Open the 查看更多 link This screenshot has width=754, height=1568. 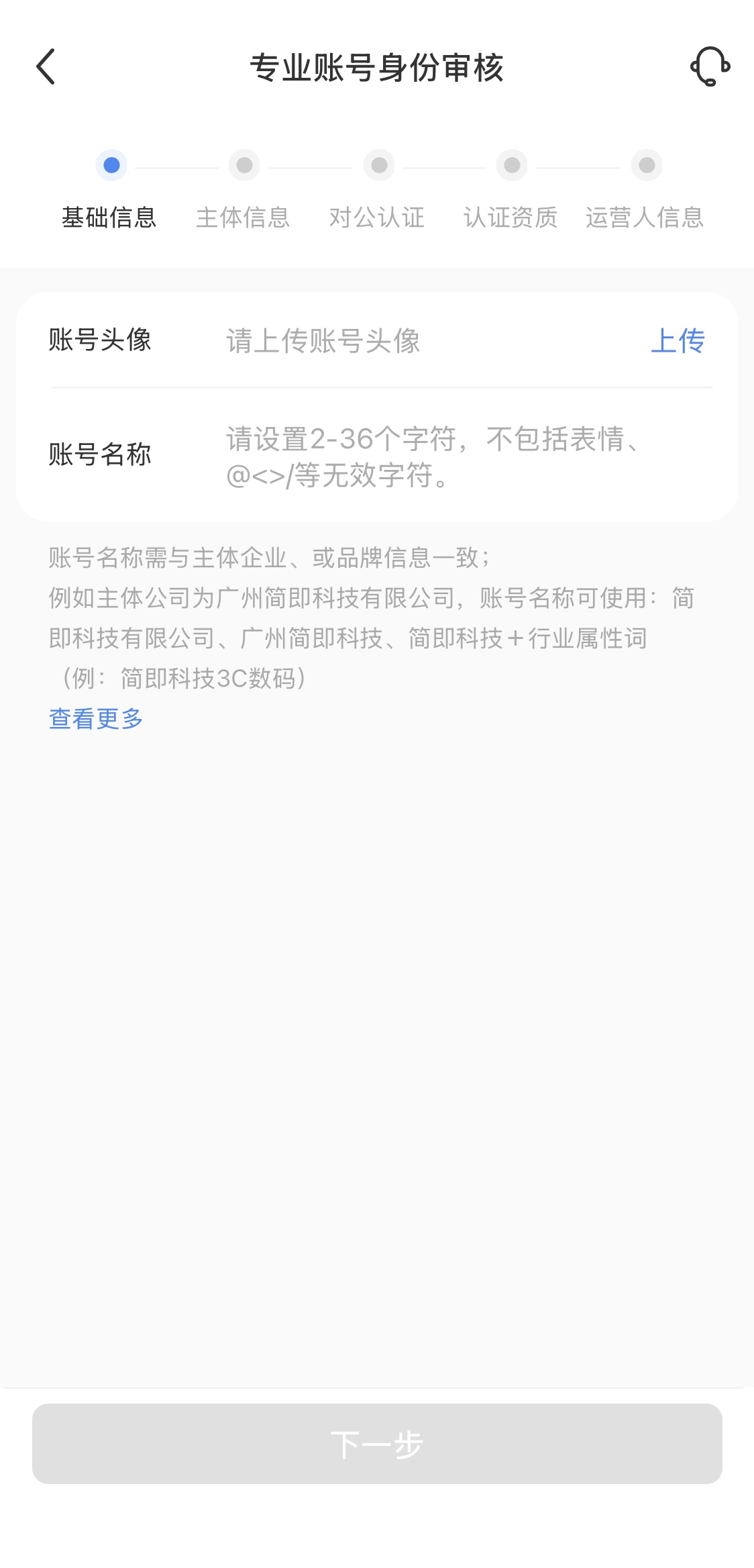coord(96,719)
